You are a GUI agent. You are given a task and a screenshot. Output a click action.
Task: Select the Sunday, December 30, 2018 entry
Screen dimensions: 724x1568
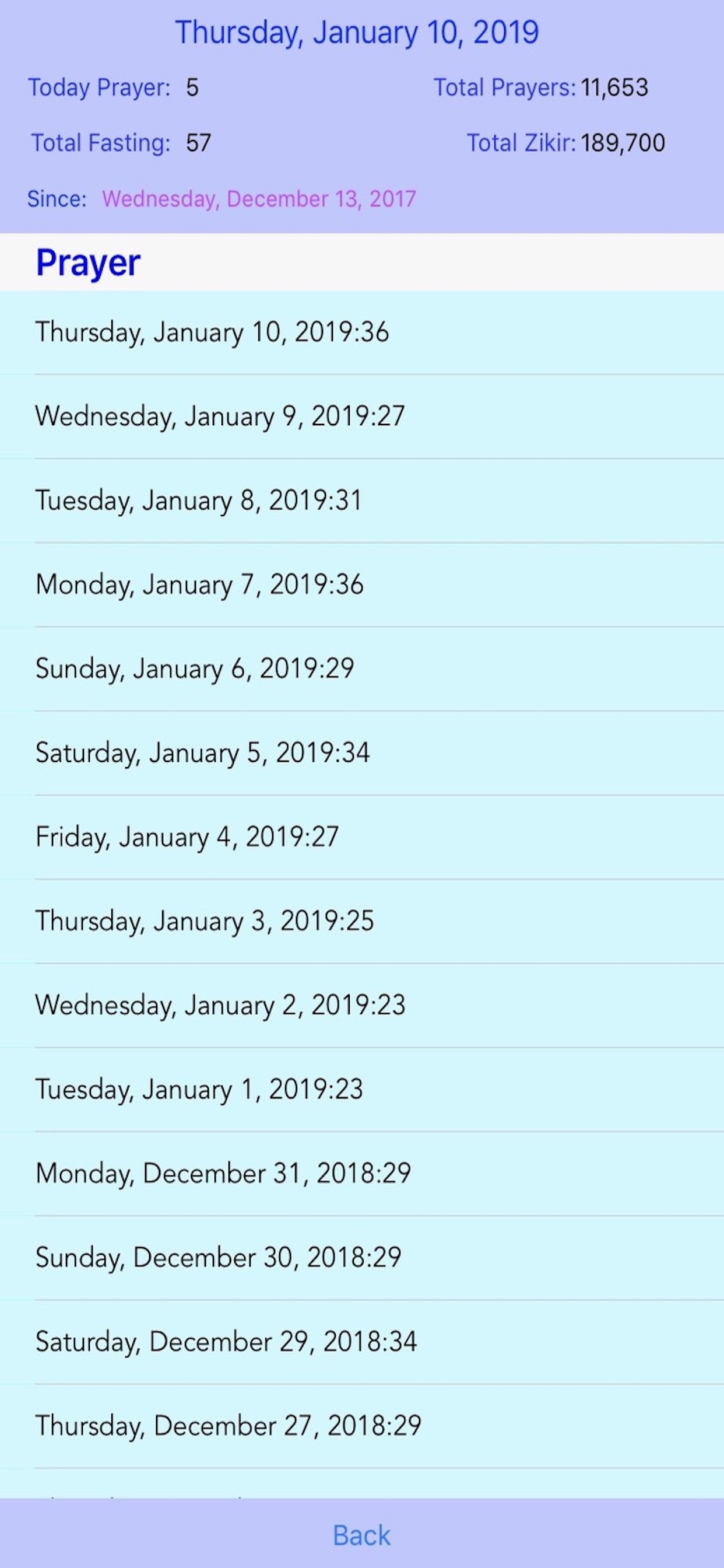tap(362, 1258)
